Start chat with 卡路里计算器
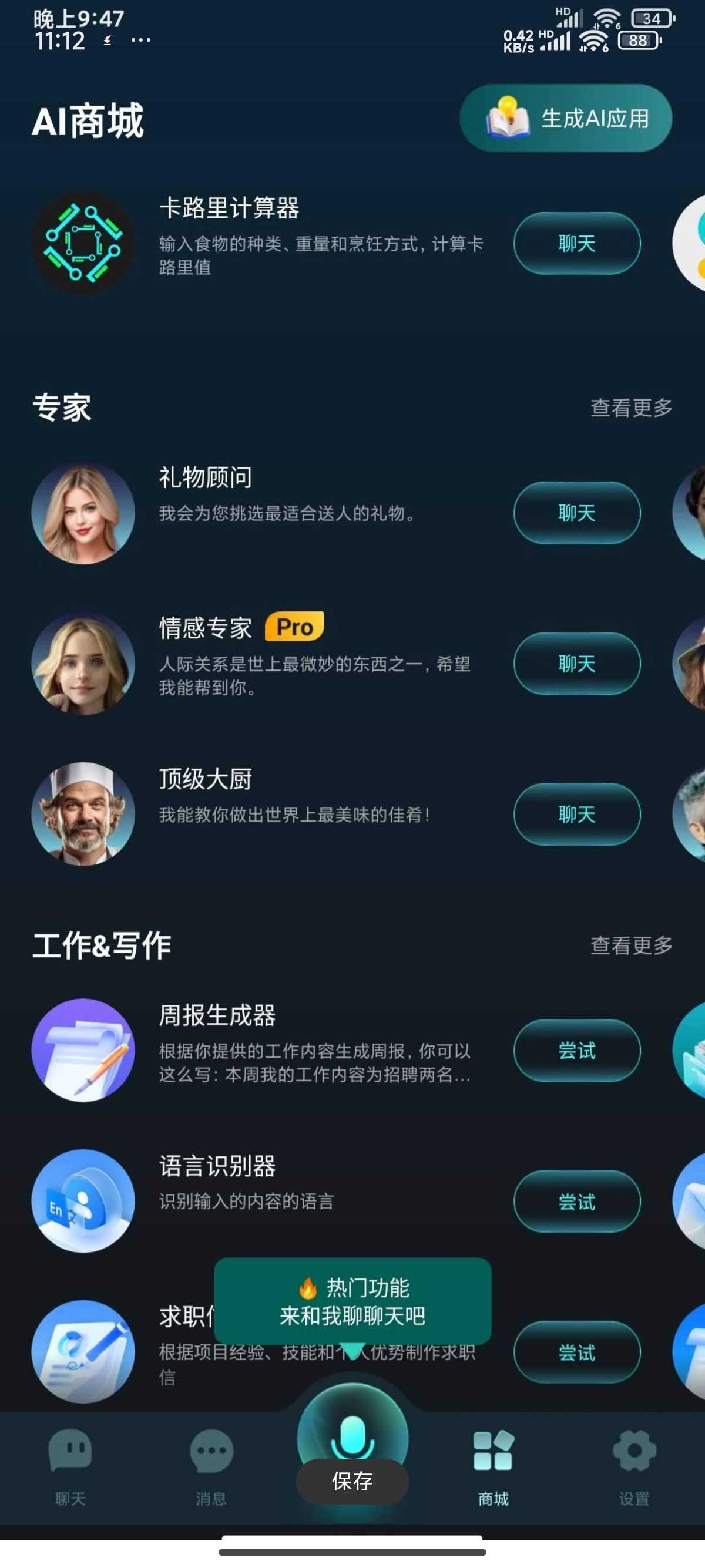 pos(576,244)
